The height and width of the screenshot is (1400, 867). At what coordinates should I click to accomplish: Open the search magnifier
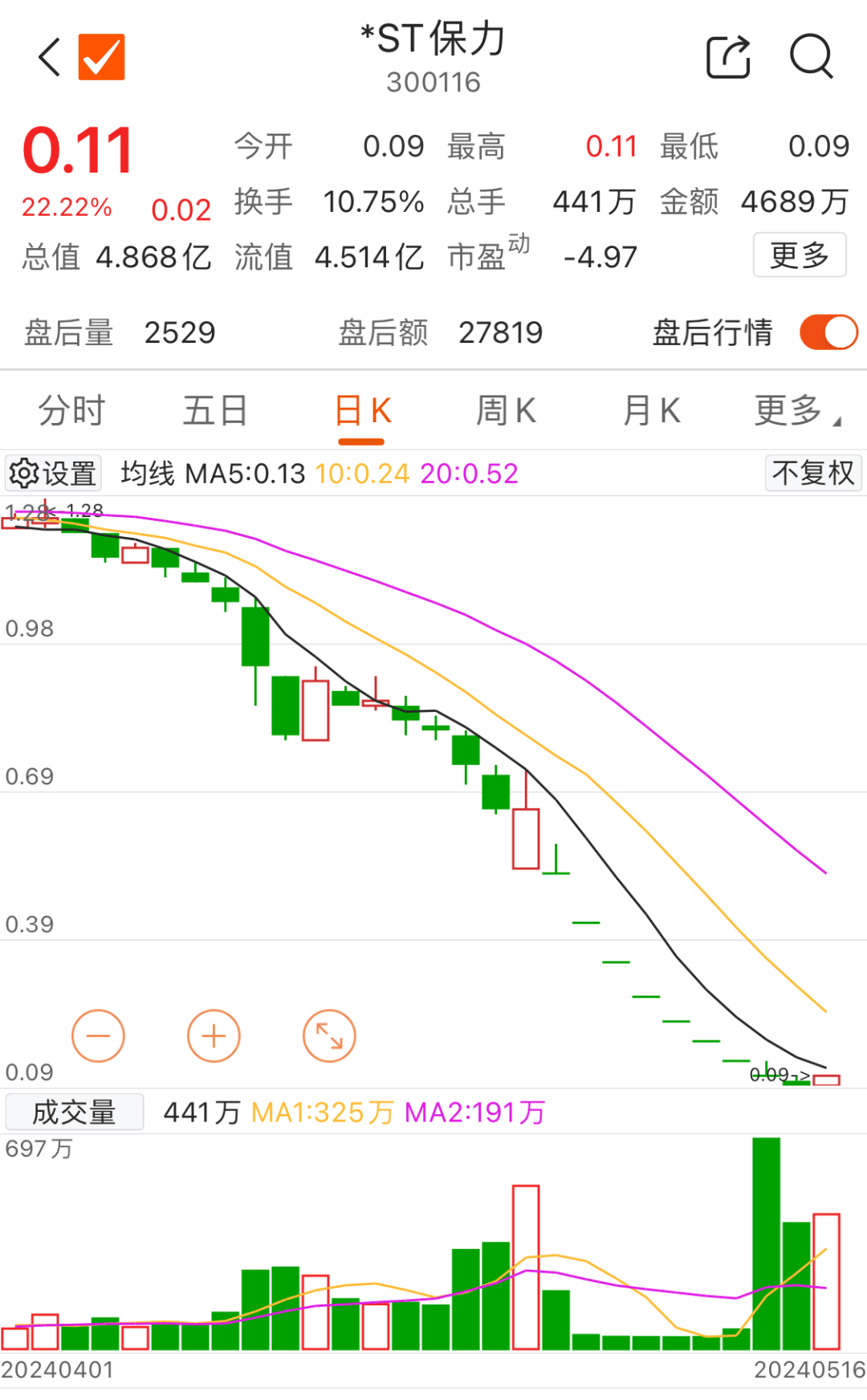pos(812,57)
